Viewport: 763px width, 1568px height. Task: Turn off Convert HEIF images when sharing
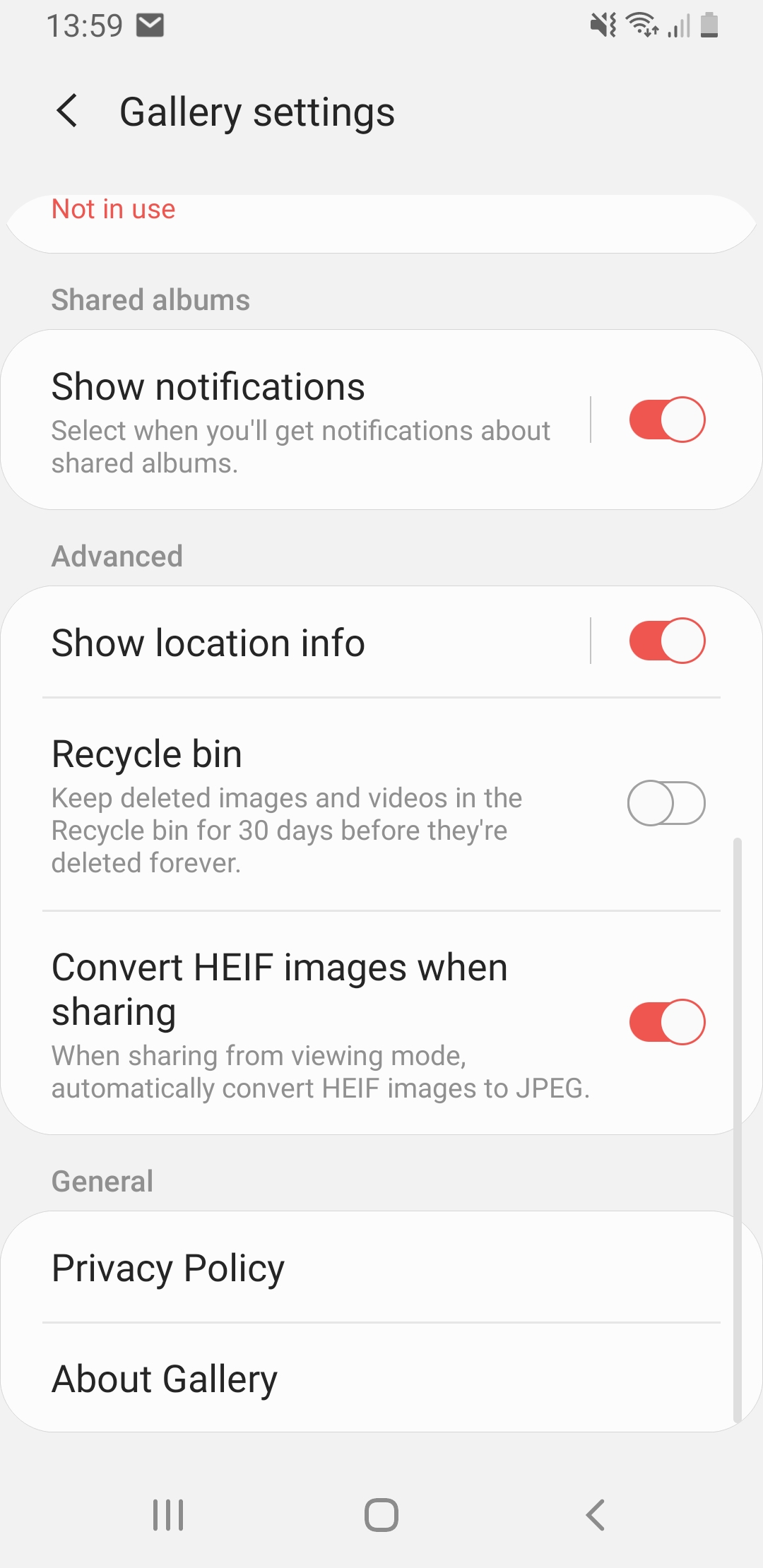667,1022
